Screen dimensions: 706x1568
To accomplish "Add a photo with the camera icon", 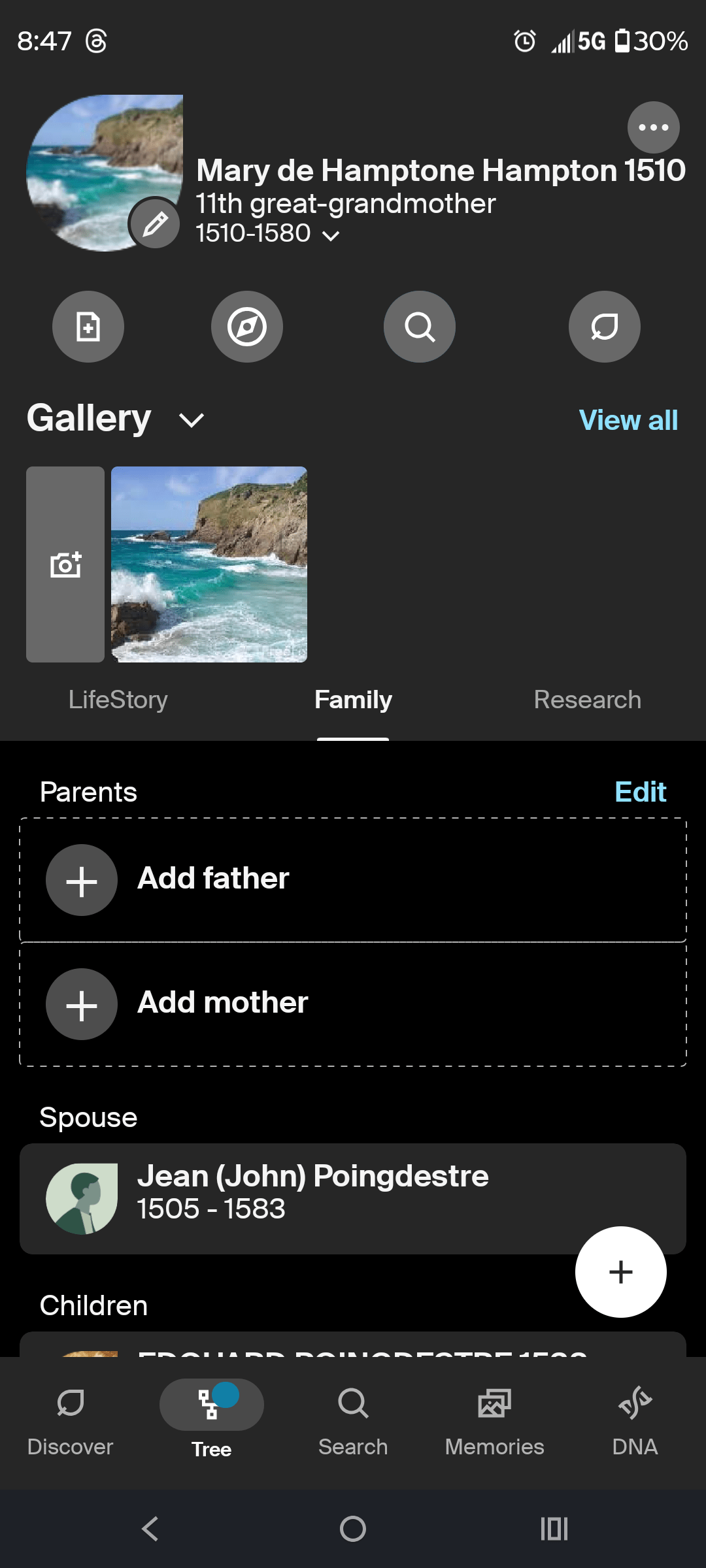I will (65, 564).
